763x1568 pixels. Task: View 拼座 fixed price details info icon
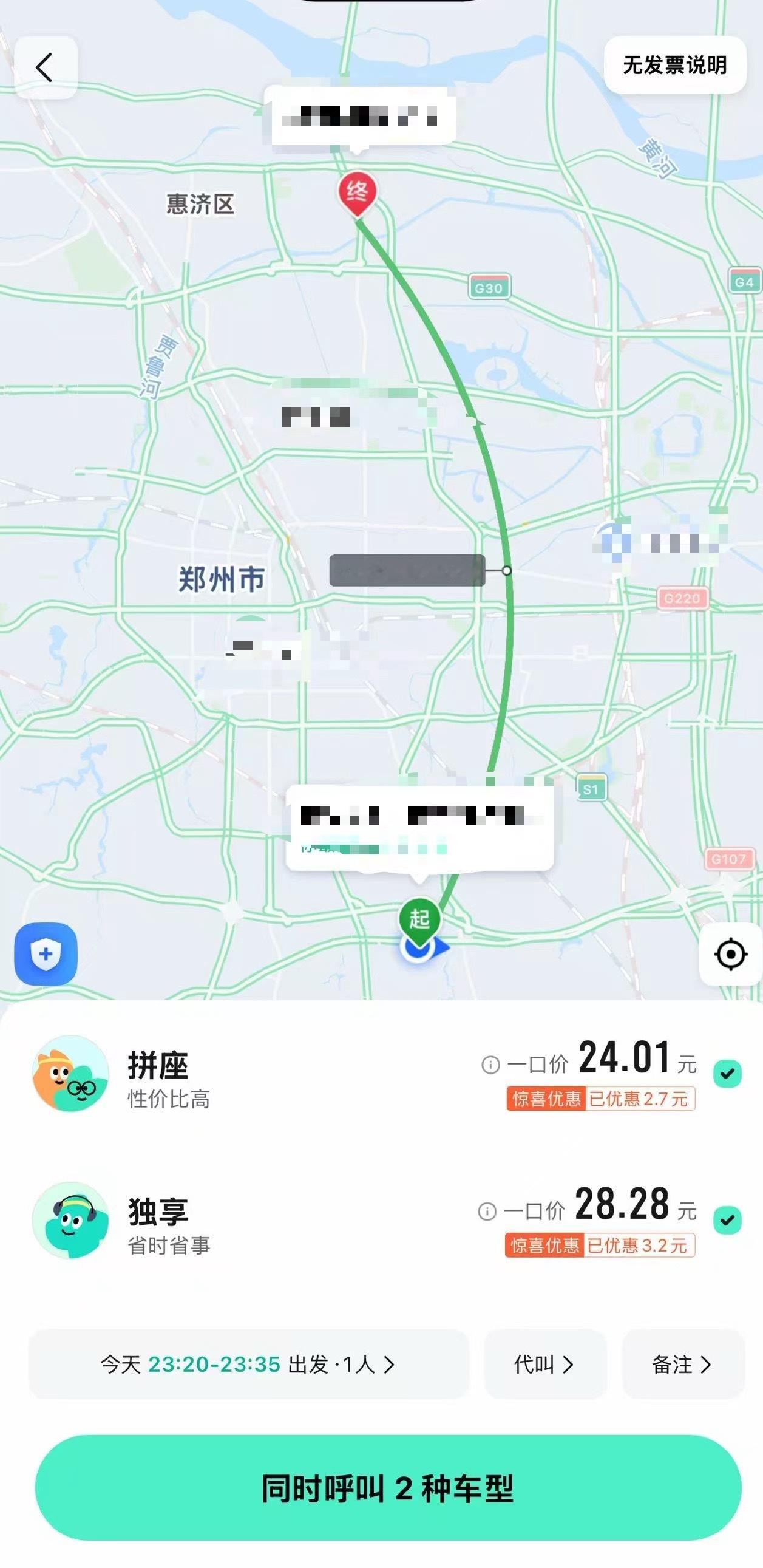[x=490, y=1065]
